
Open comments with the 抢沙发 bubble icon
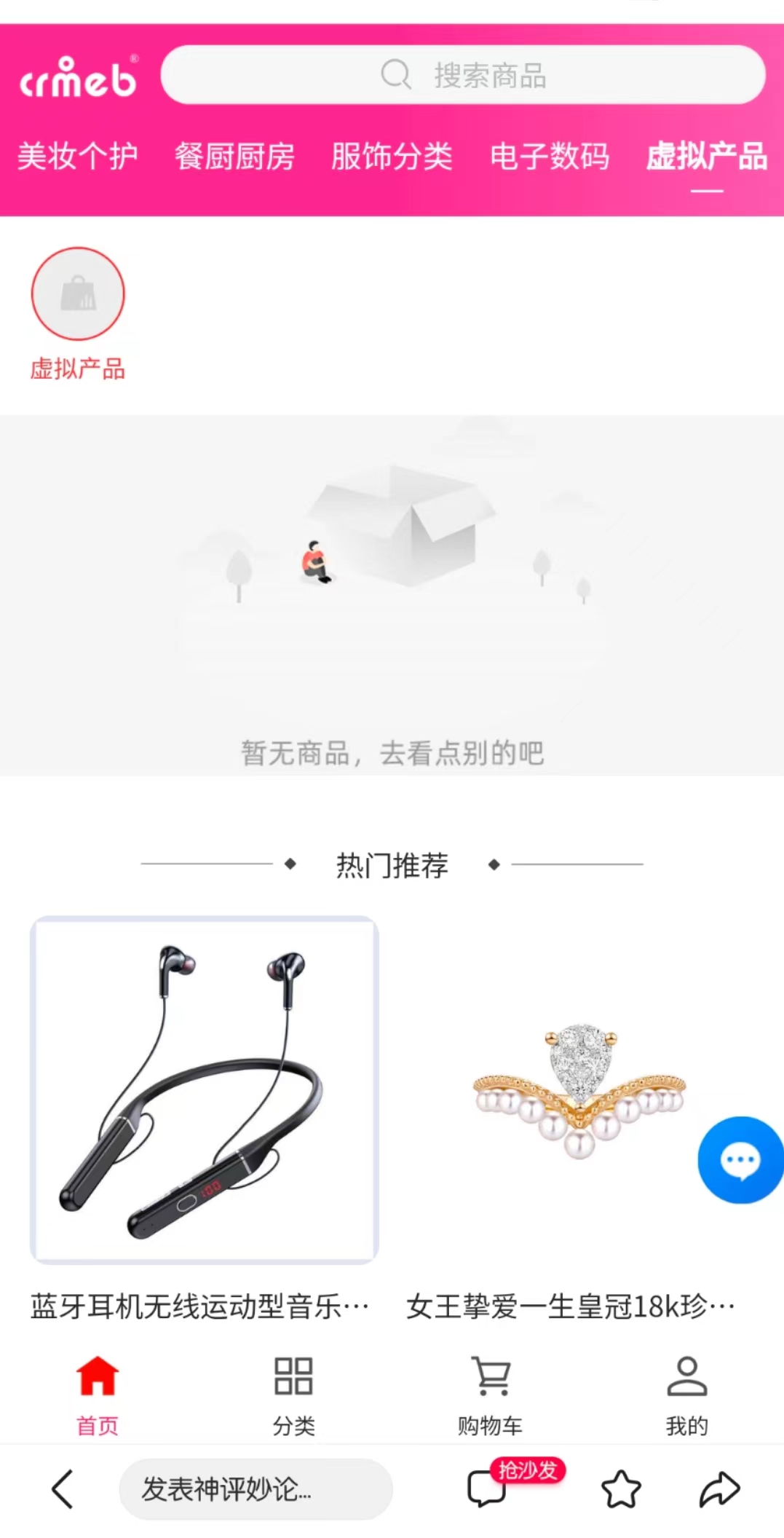[x=486, y=1488]
